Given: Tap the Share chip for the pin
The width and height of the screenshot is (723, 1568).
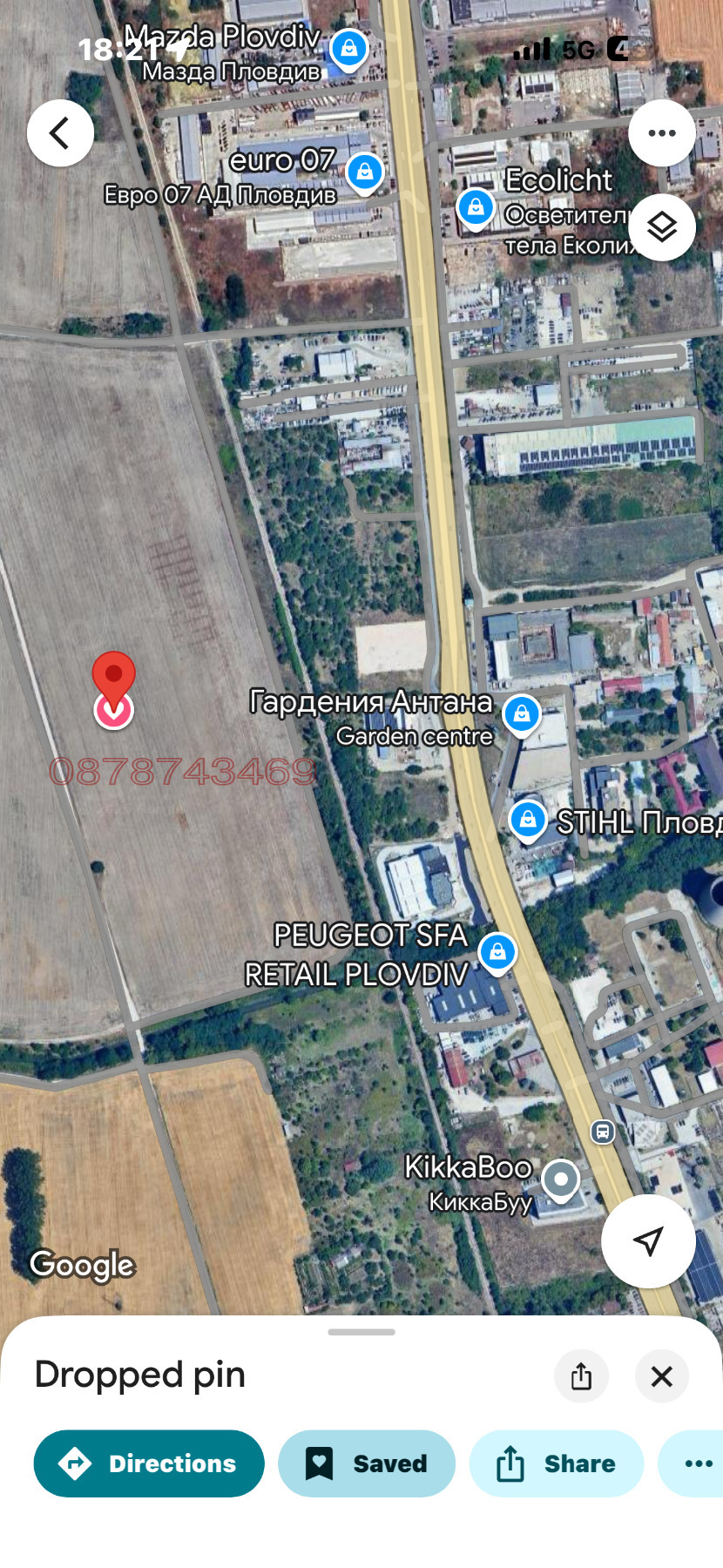Looking at the screenshot, I should click(557, 1463).
